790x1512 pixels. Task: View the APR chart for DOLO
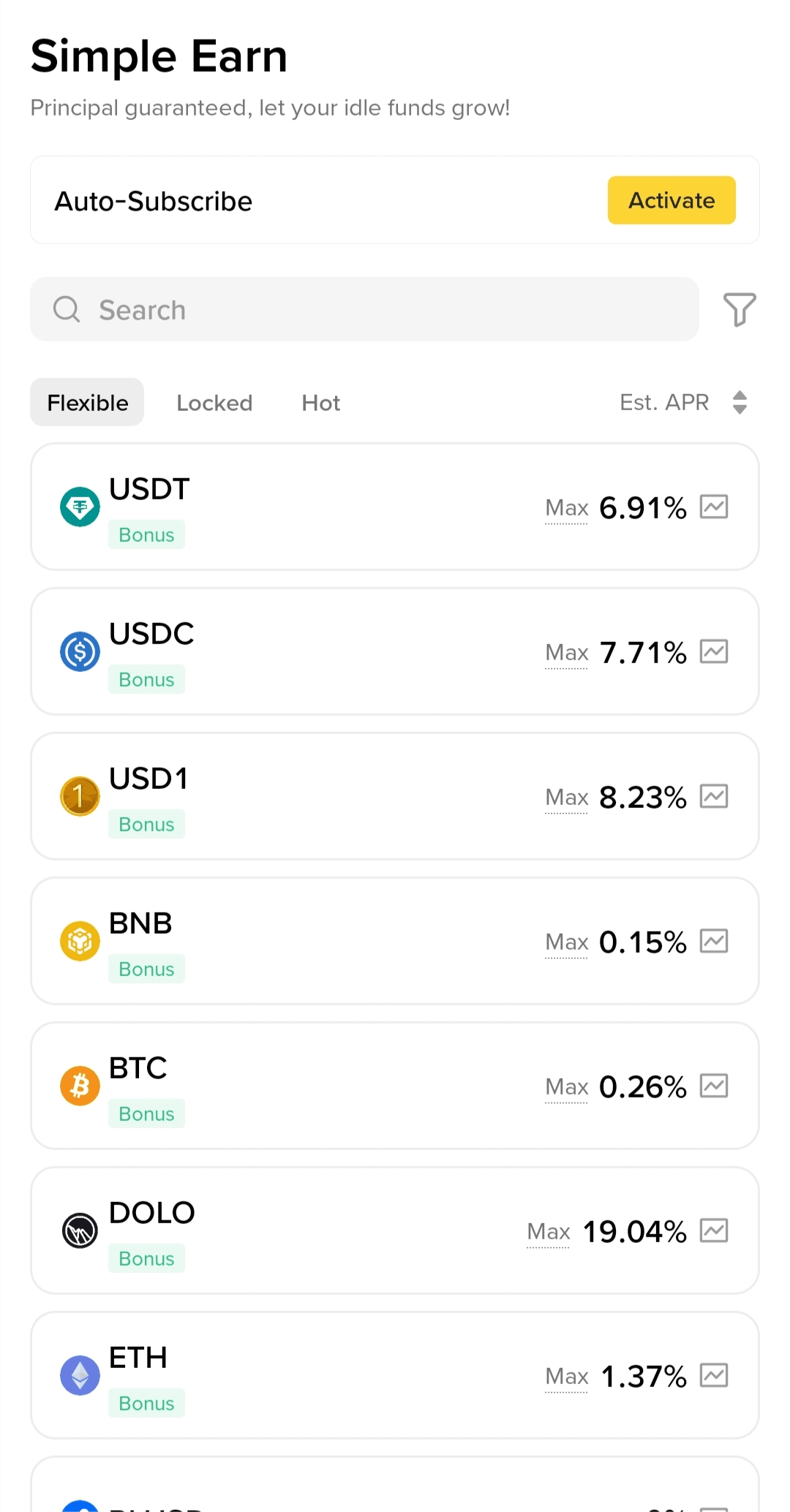point(713,1231)
